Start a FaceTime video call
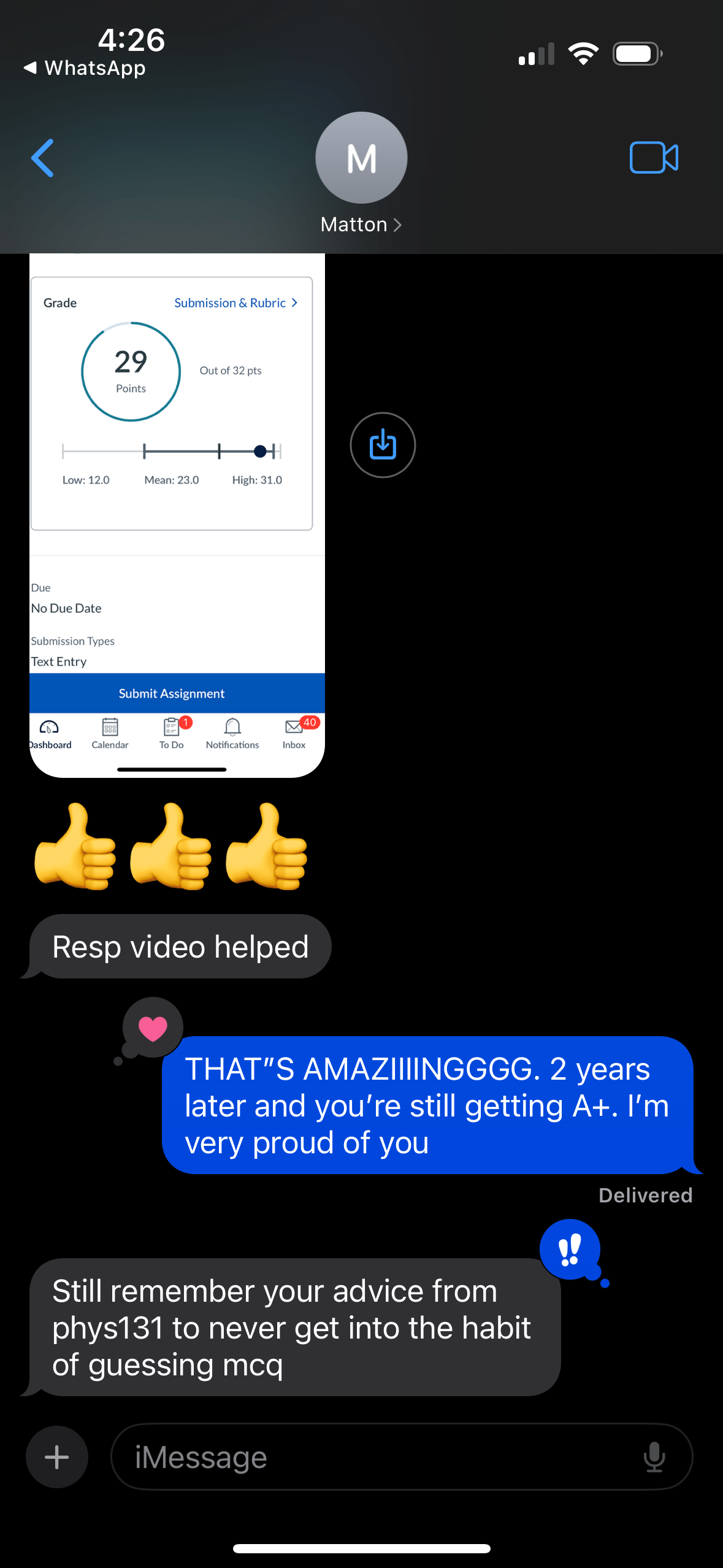Viewport: 723px width, 1568px height. [654, 158]
